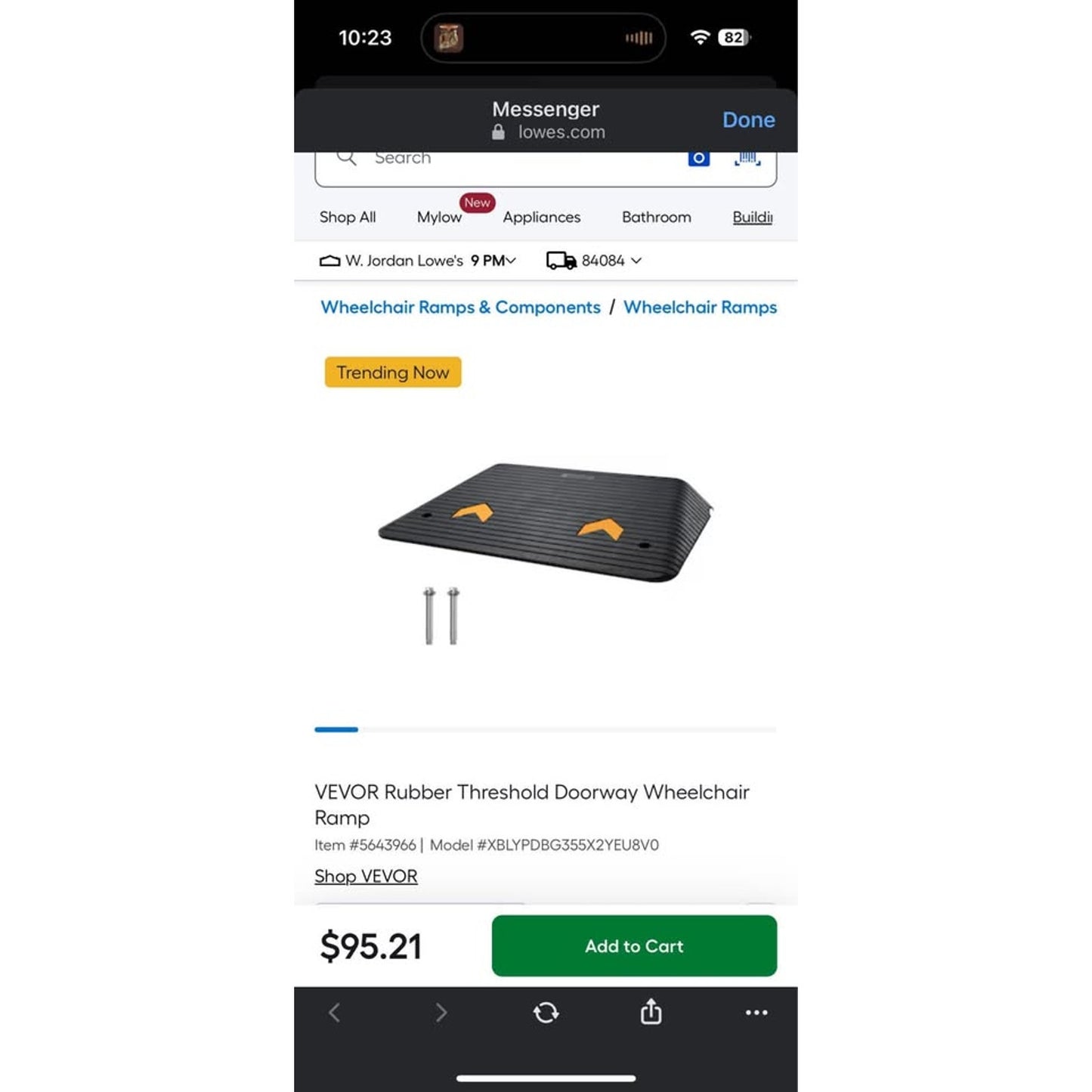1092x1092 pixels.
Task: Open the Mylow assistant tab
Action: [439, 218]
